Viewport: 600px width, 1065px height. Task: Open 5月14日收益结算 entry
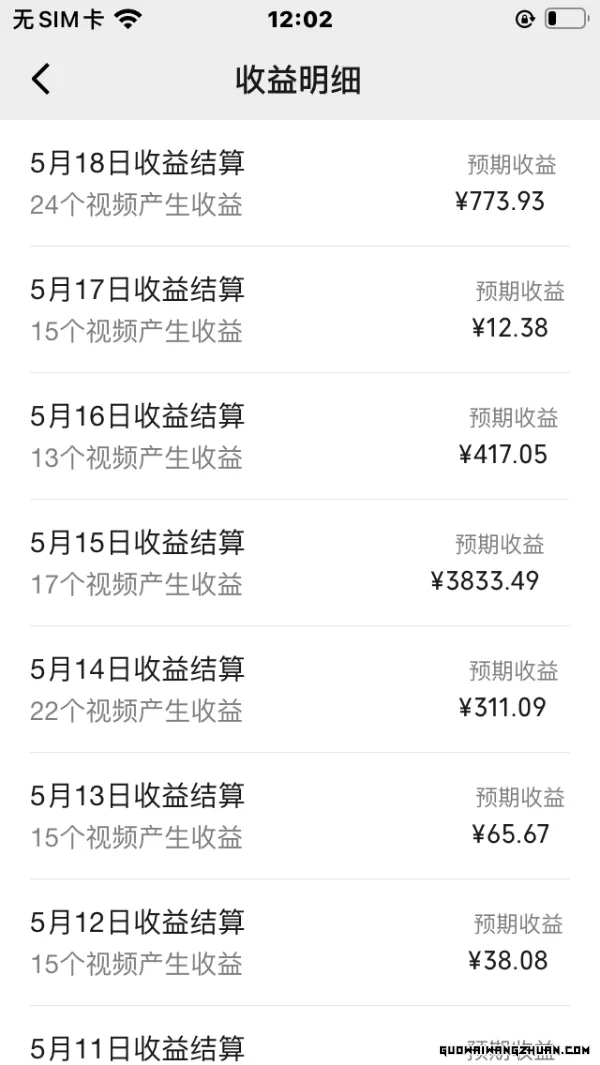coord(300,689)
